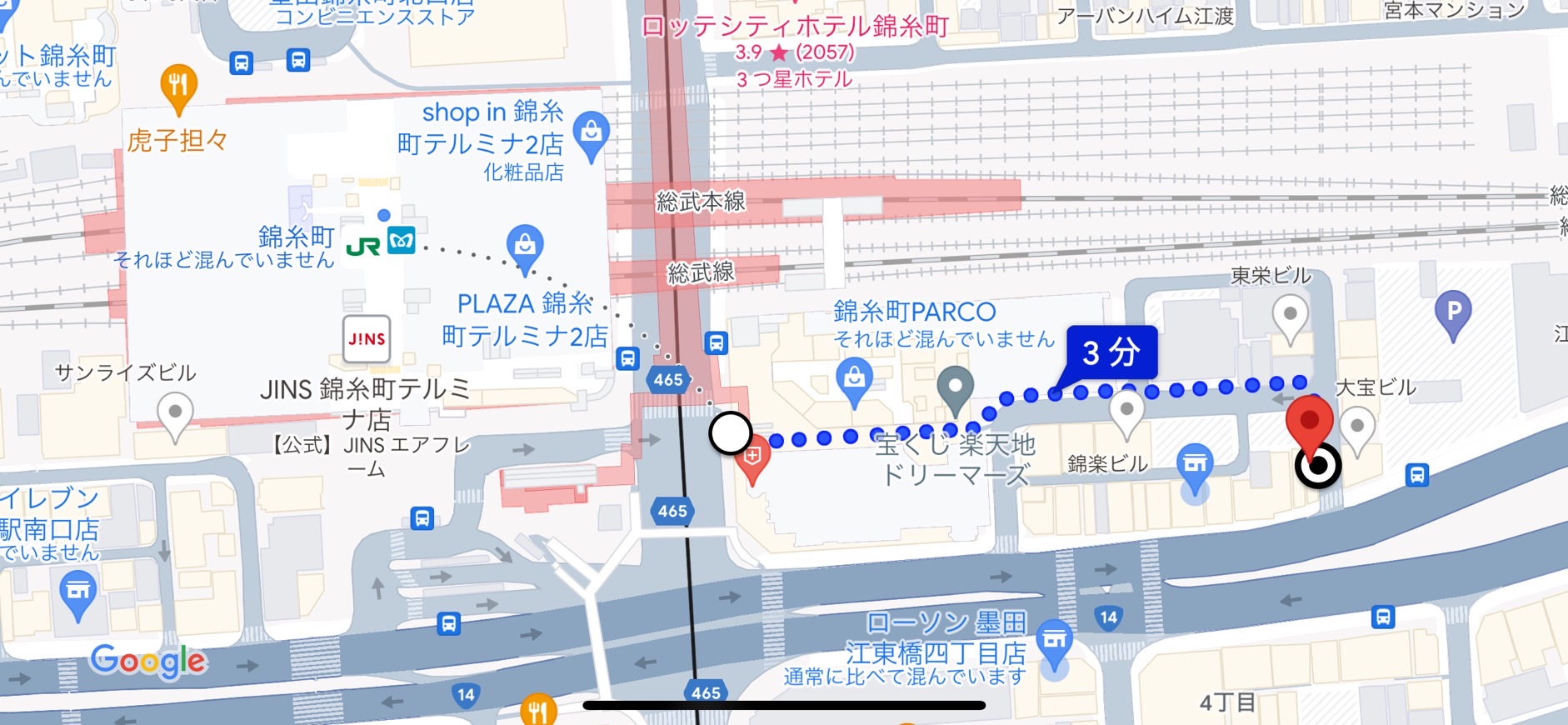Tap the PLAZA 錦糸町テルミナ2店 shopping pin

click(525, 247)
